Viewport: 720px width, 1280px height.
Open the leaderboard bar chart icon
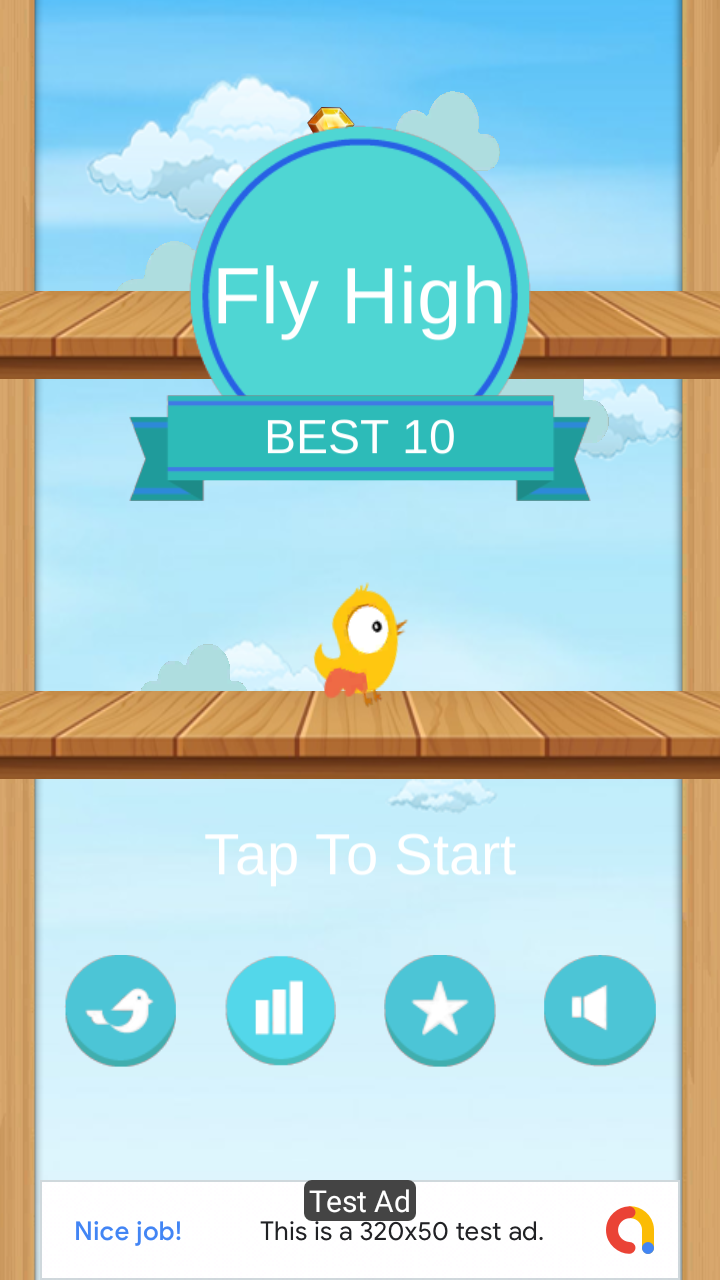pyautogui.click(x=280, y=1009)
